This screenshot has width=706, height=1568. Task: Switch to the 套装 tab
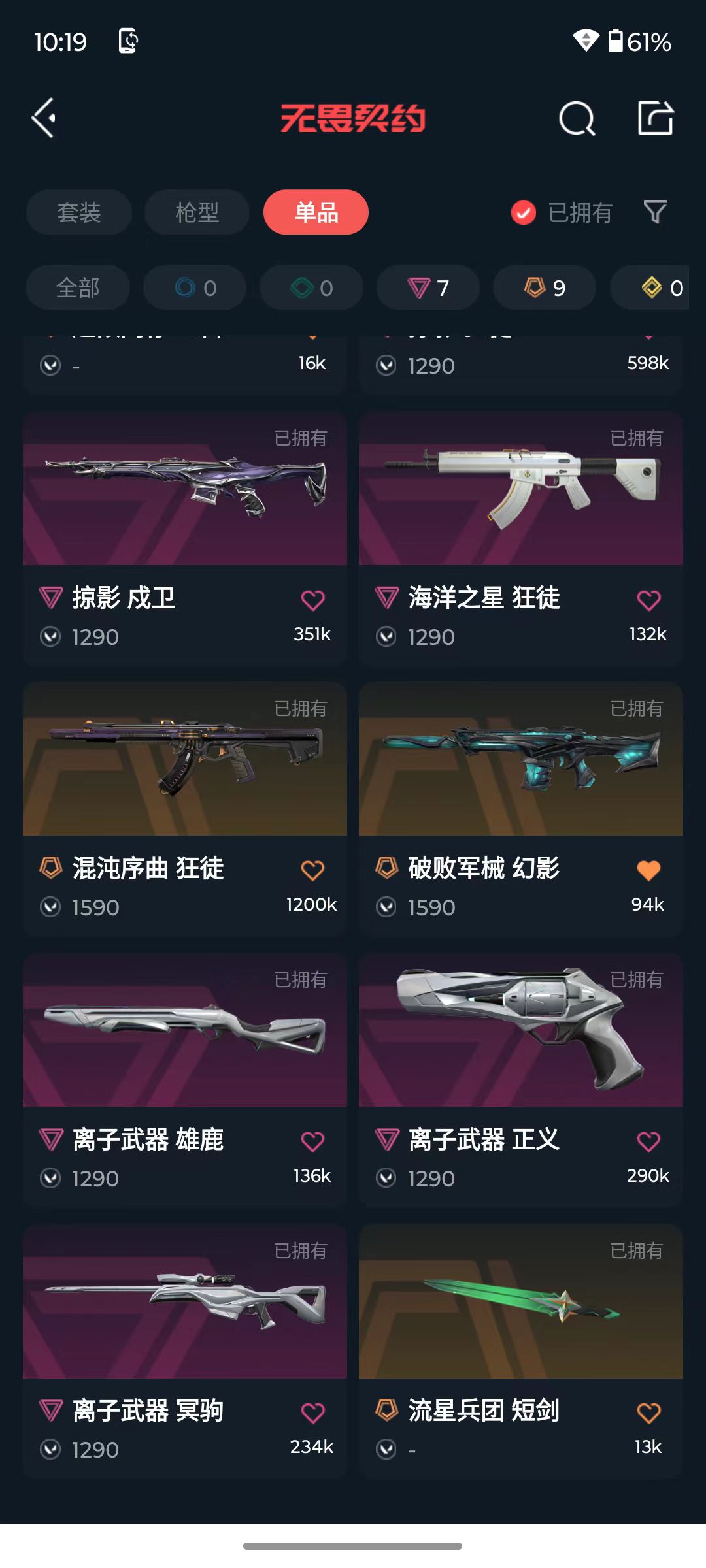[x=79, y=212]
